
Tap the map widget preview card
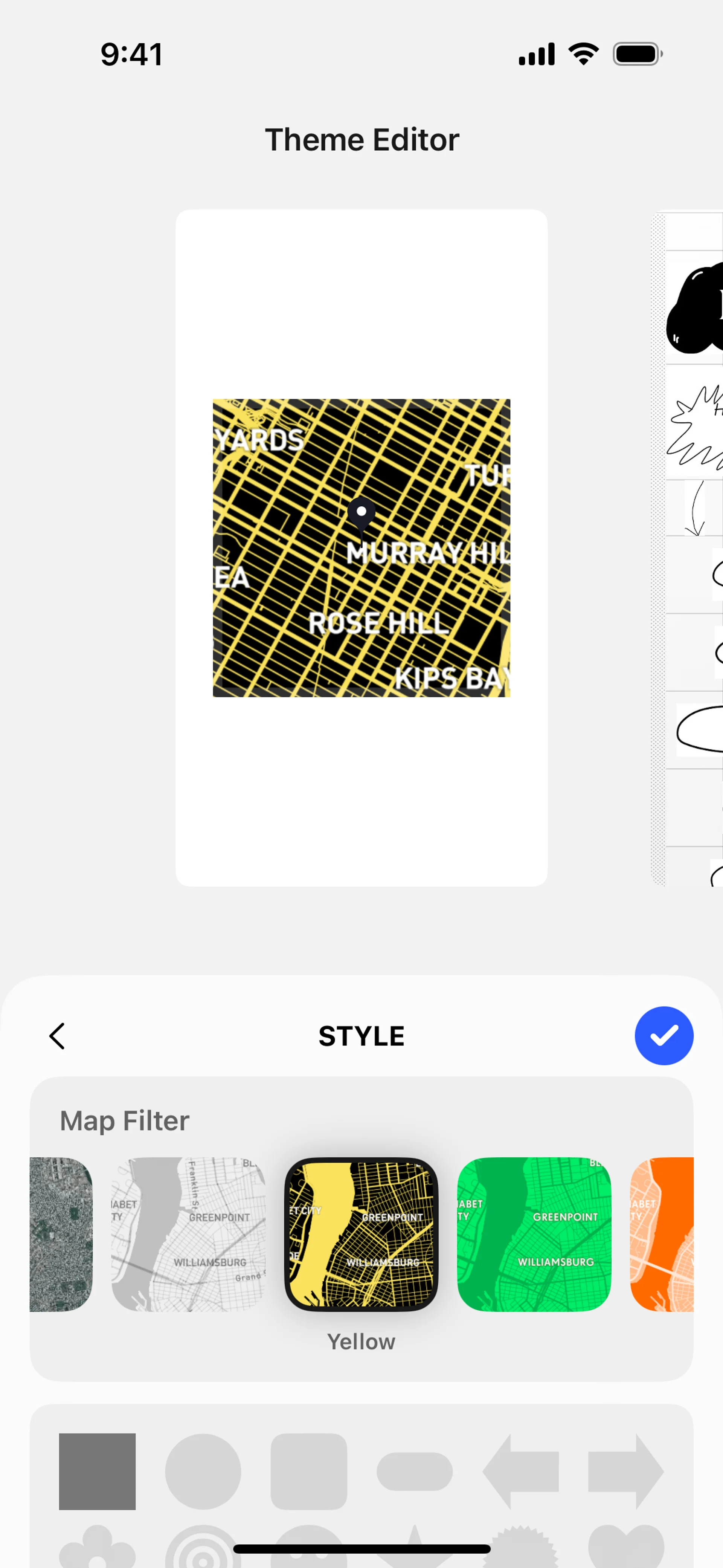click(x=361, y=548)
